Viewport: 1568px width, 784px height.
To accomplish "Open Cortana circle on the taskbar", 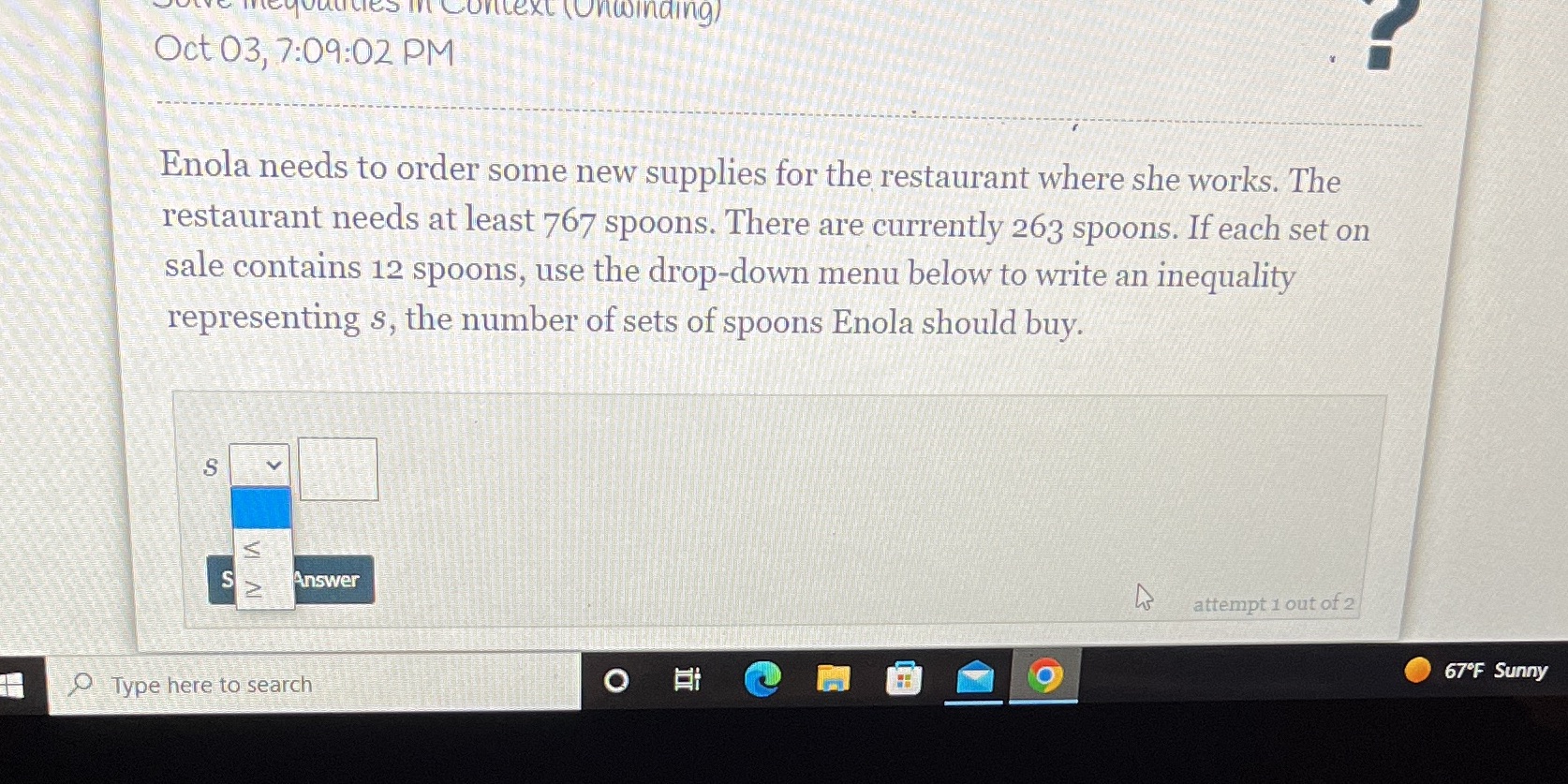I will tap(615, 681).
